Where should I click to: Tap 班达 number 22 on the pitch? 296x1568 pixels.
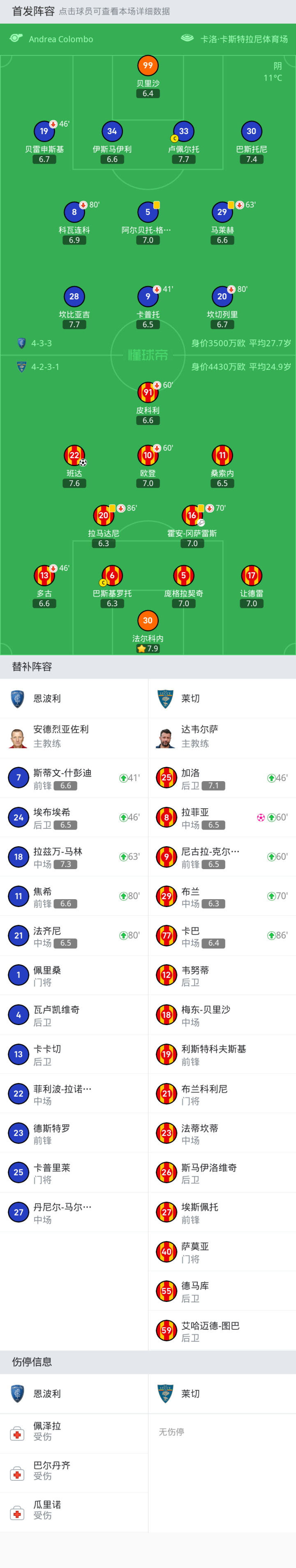point(74,455)
